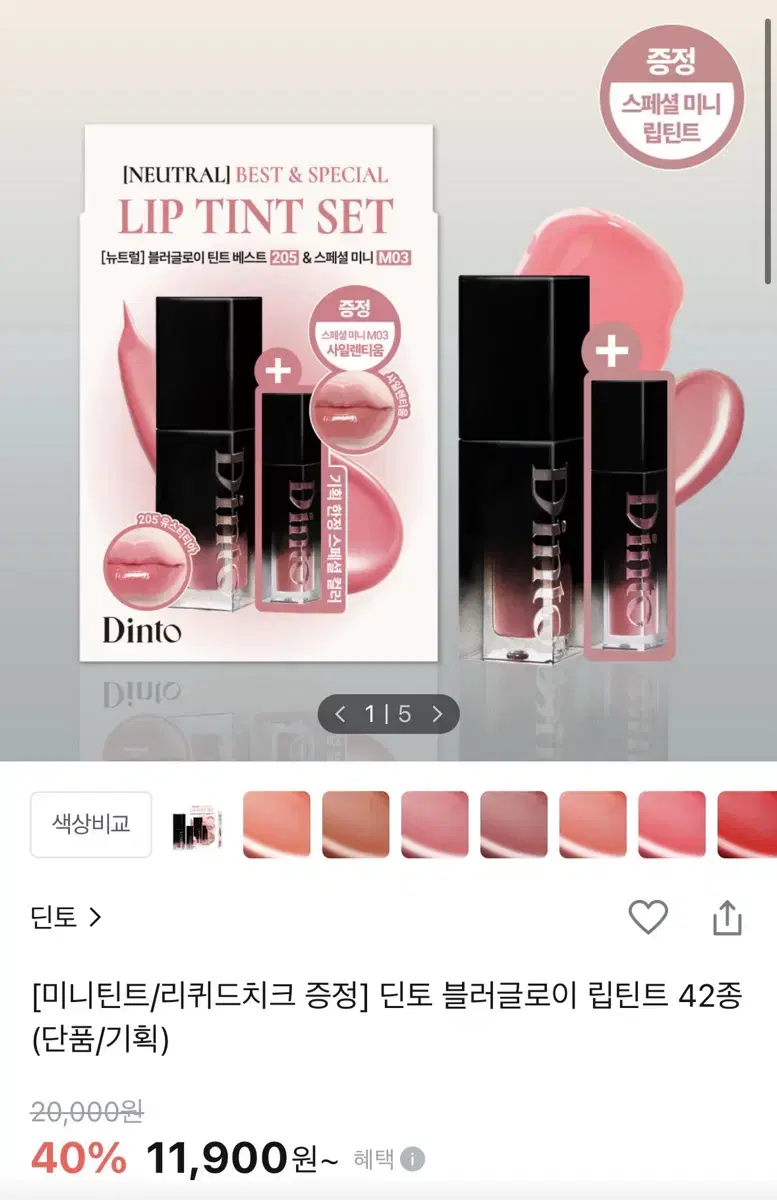Image resolution: width=777 pixels, height=1200 pixels.
Task: Open image gallery via carousel page indicator
Action: (388, 714)
